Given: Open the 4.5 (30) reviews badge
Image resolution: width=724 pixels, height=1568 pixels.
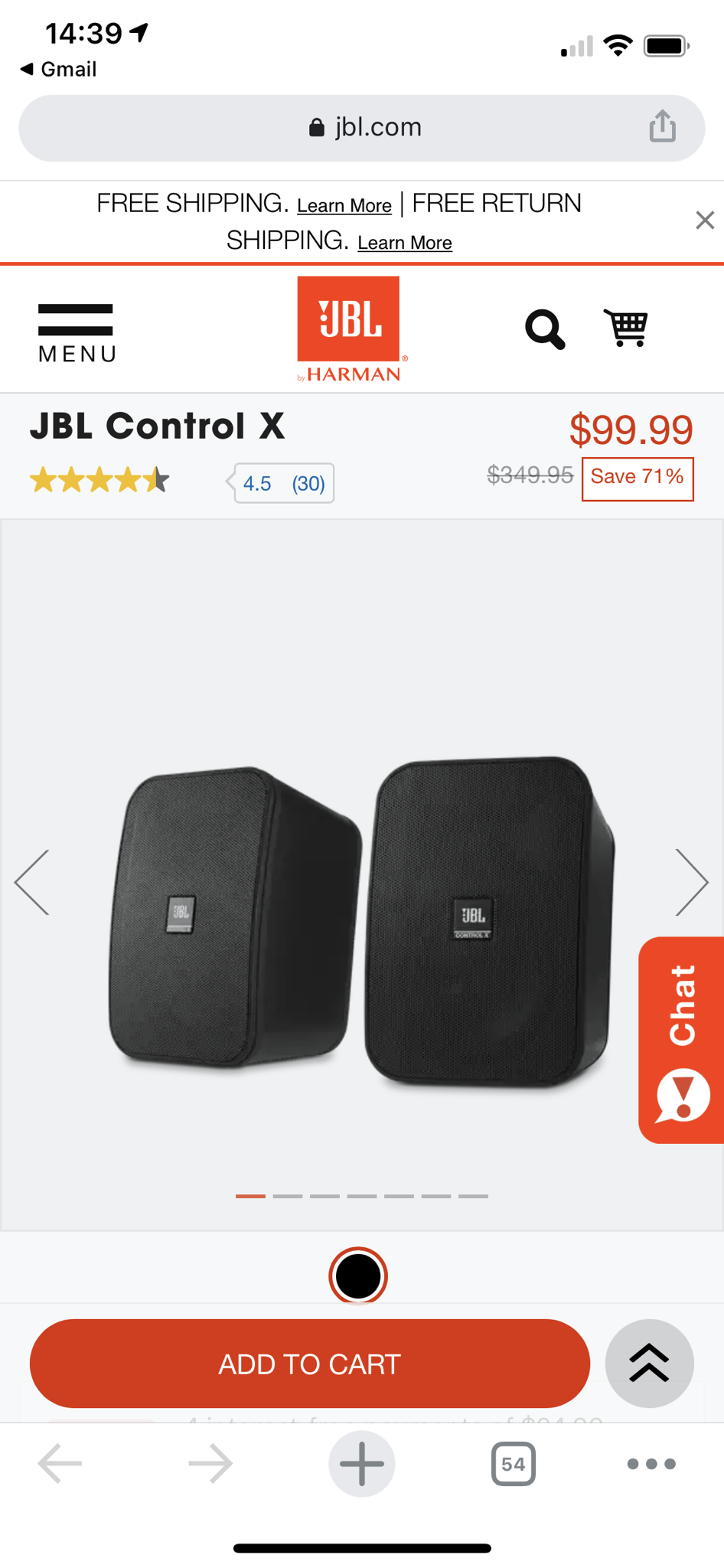Looking at the screenshot, I should [283, 483].
